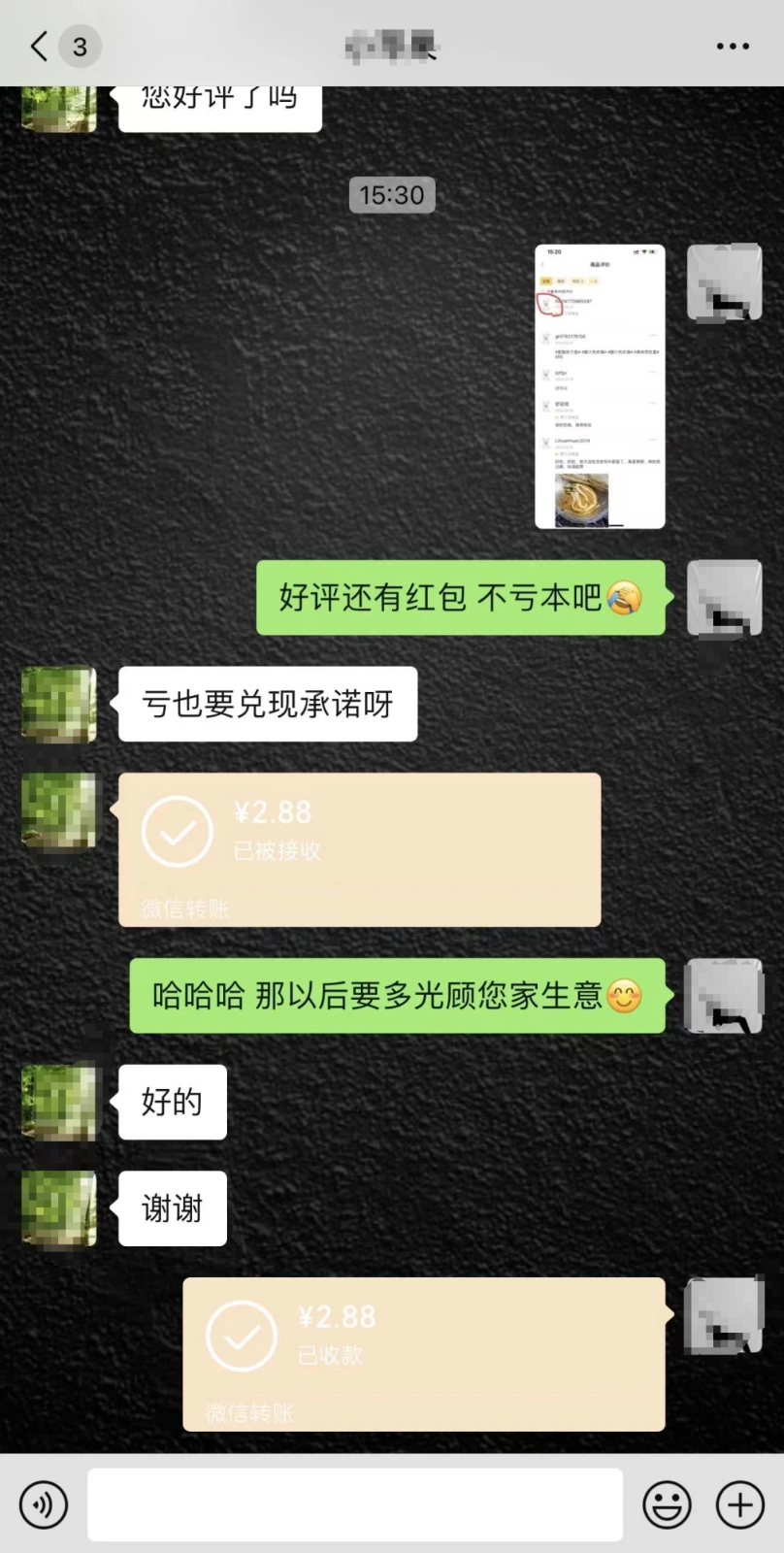Open the accepted ¥2.88 transfer (已被接收)
Screen dimensions: 784x1553
point(359,849)
